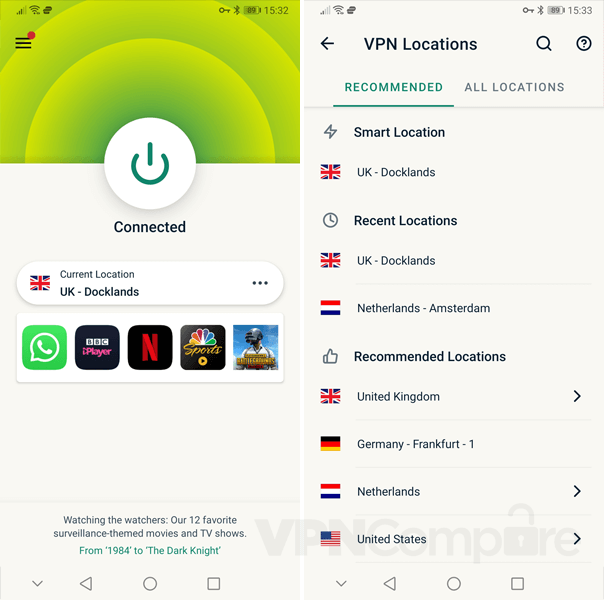Search VPN locations
The width and height of the screenshot is (604, 600).
543,44
